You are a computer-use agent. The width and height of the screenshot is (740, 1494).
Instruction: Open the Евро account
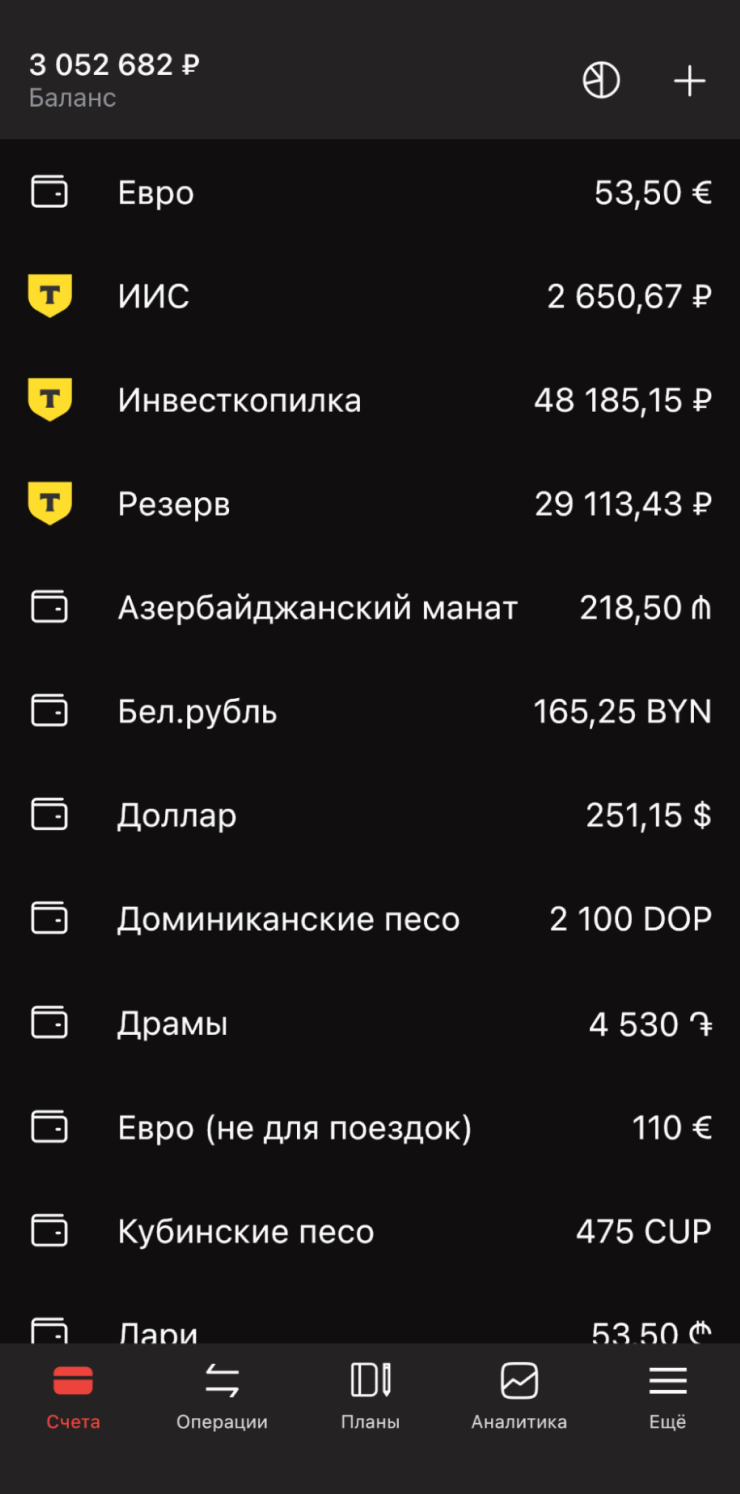coord(369,192)
